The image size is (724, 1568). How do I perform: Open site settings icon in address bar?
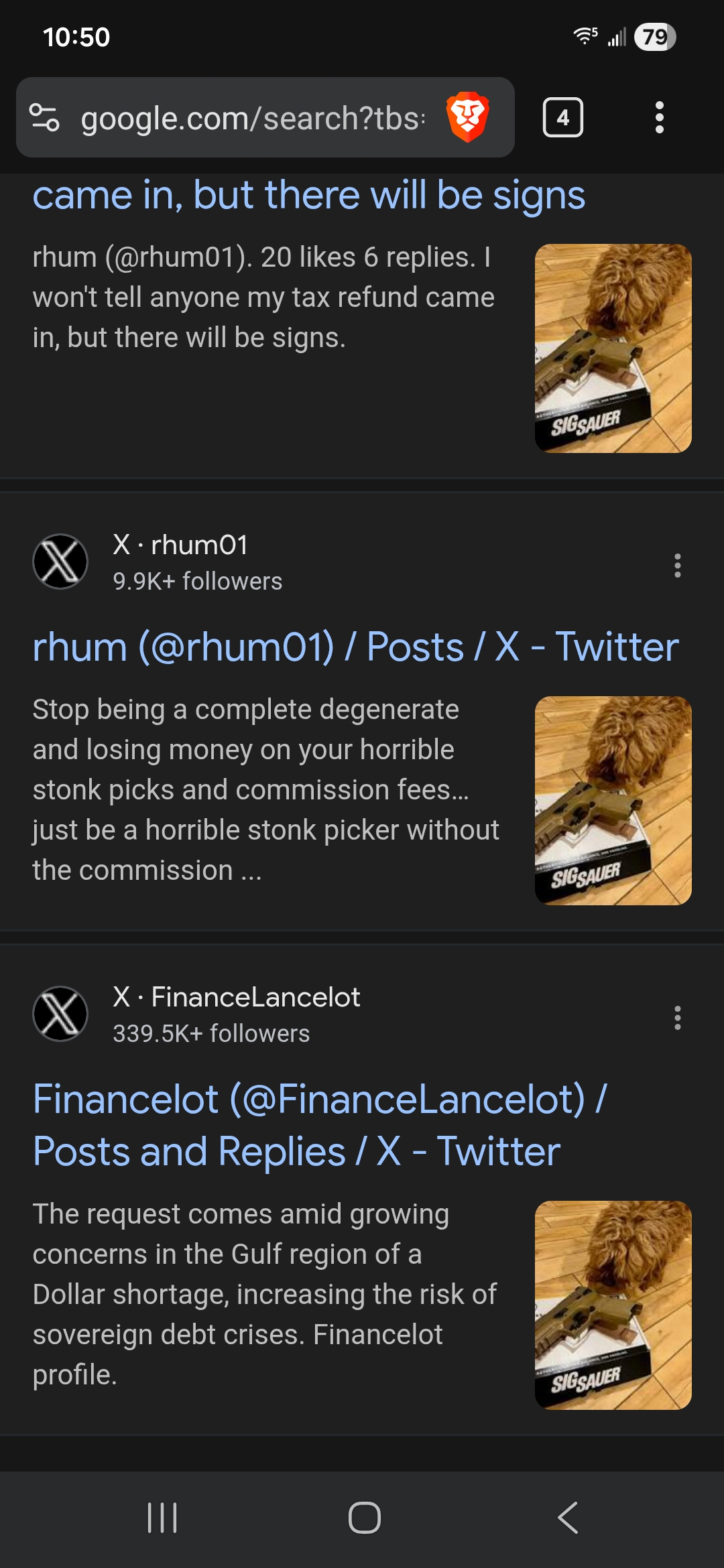pyautogui.click(x=45, y=118)
